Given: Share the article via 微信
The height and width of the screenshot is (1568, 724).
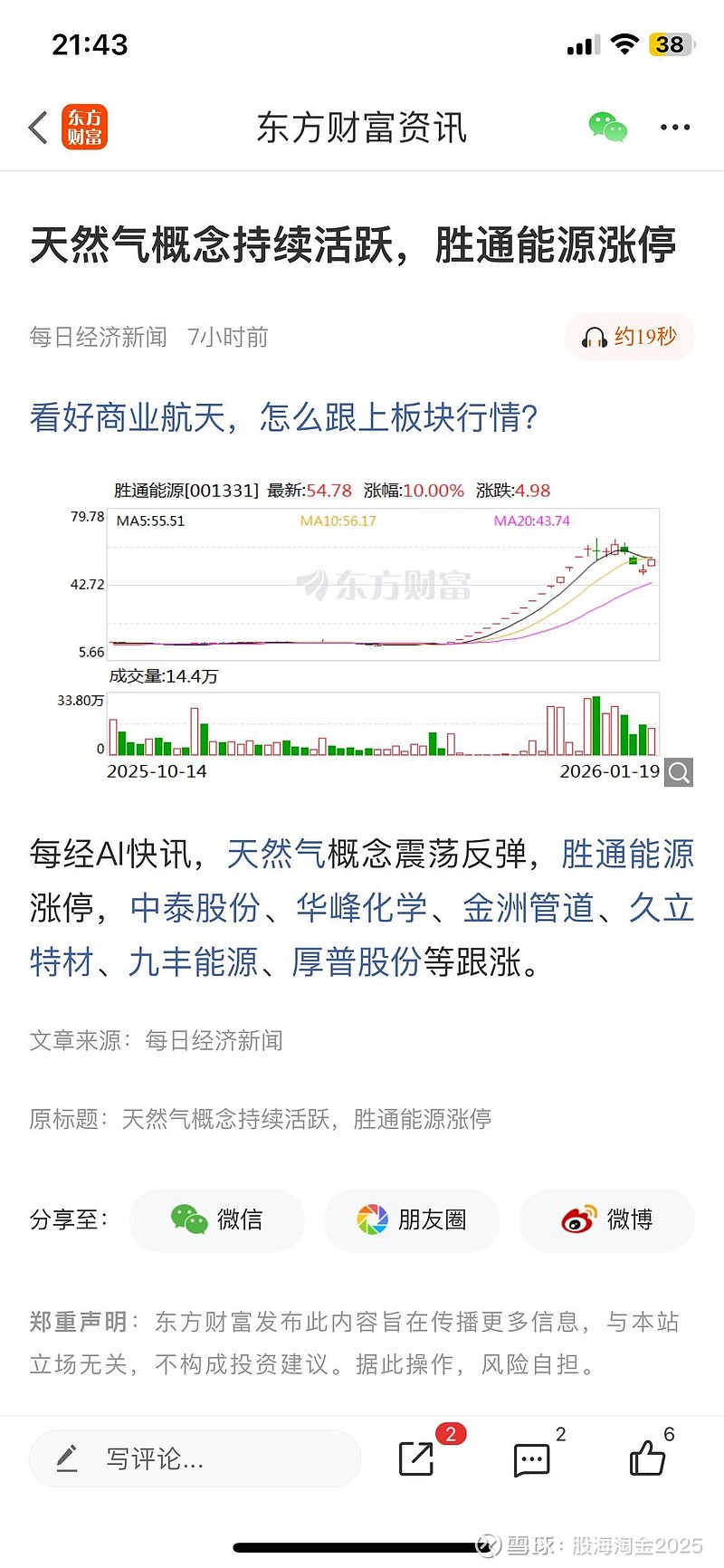Looking at the screenshot, I should point(216,1220).
